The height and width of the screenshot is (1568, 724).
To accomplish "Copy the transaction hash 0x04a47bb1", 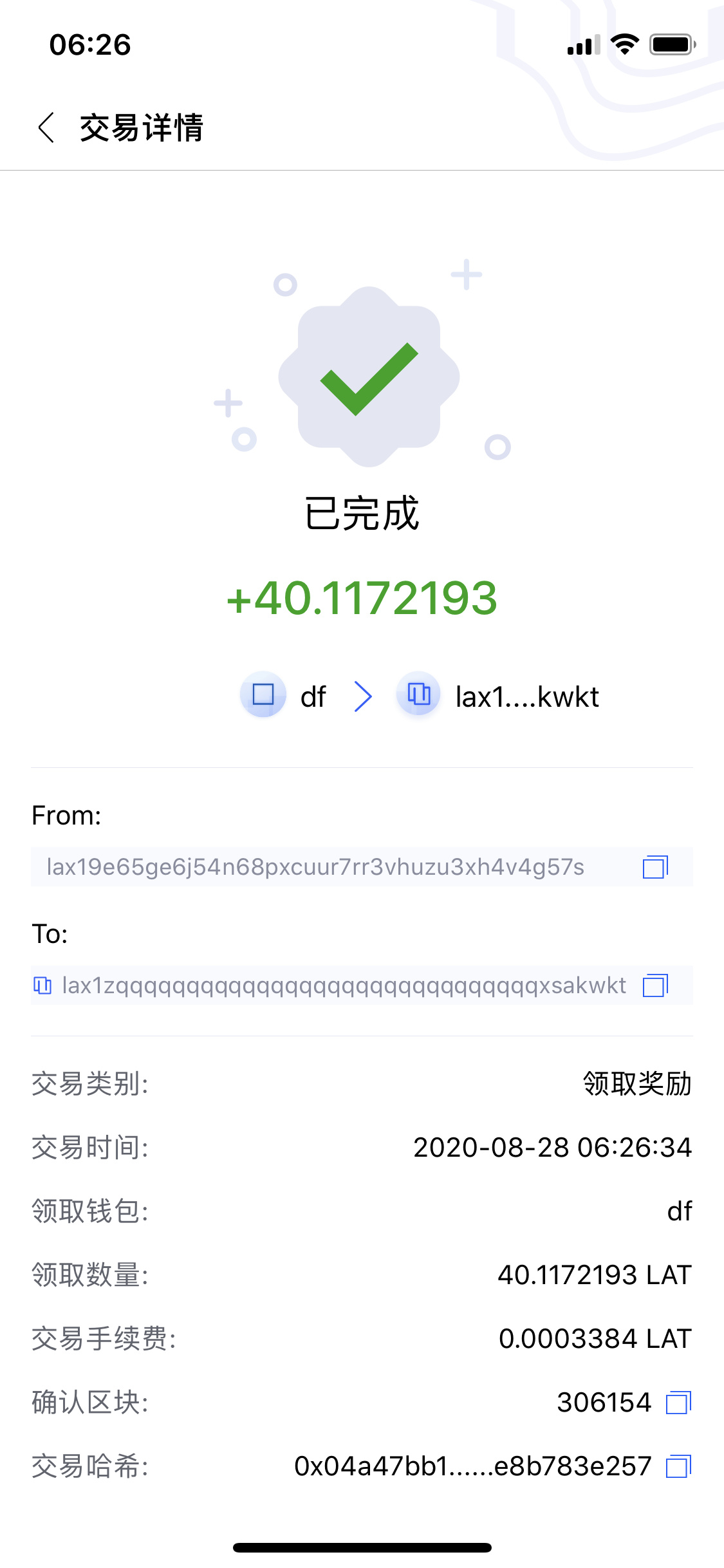I will click(678, 1466).
